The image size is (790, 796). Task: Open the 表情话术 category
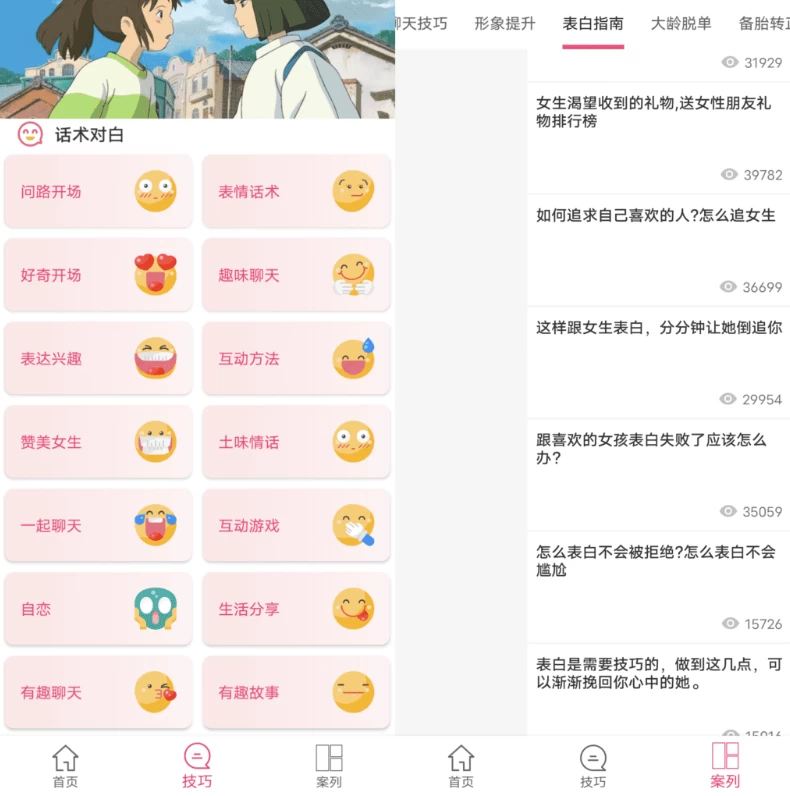pos(296,191)
